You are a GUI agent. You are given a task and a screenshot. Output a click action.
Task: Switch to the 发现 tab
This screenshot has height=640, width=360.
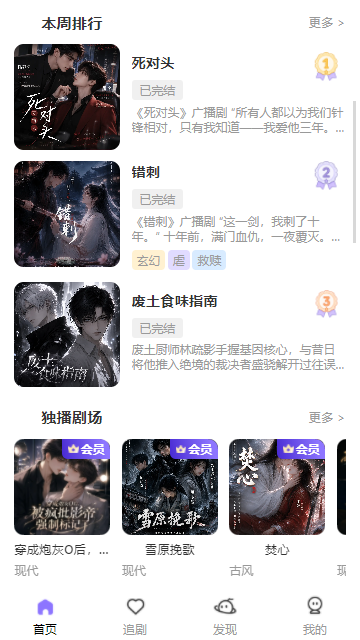(x=225, y=617)
